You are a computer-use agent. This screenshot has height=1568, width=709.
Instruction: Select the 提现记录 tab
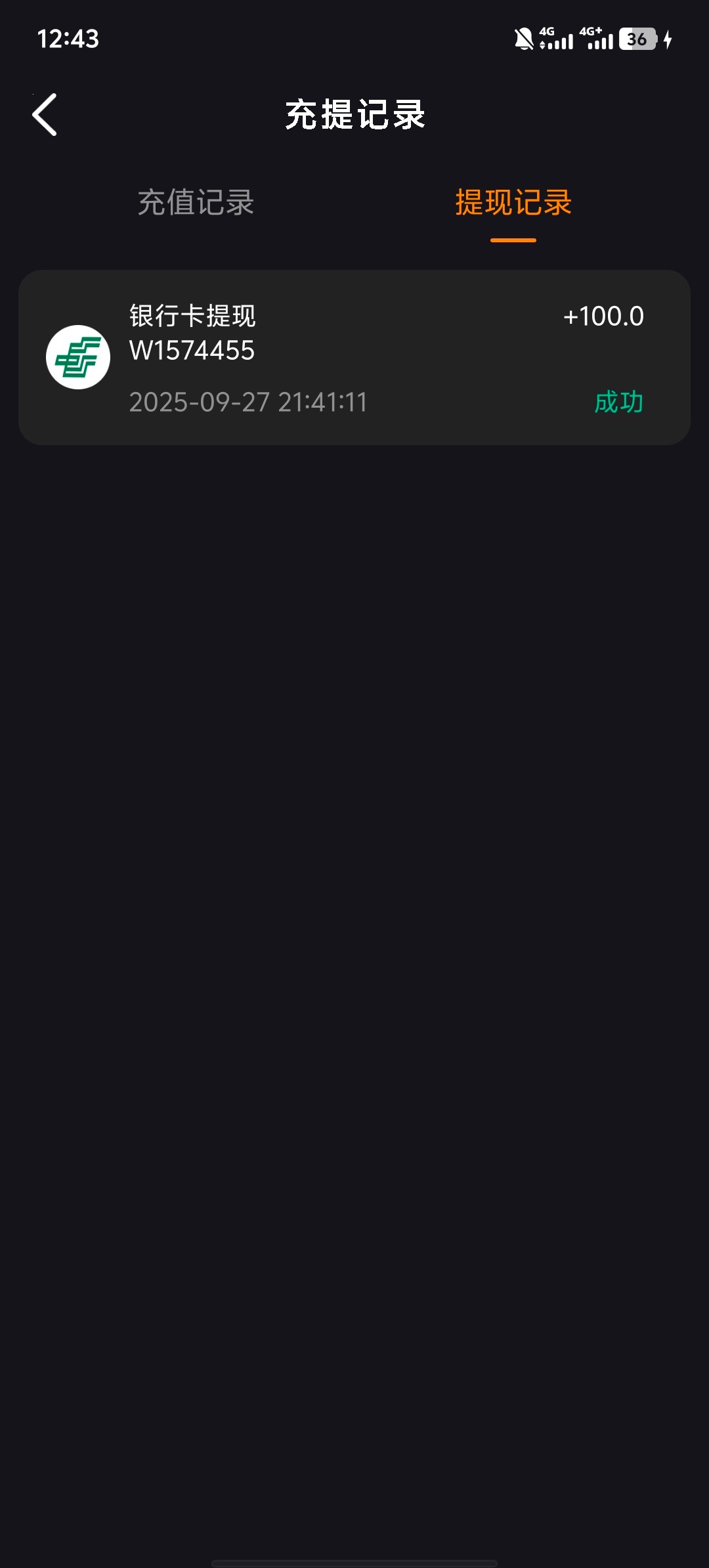pyautogui.click(x=513, y=202)
